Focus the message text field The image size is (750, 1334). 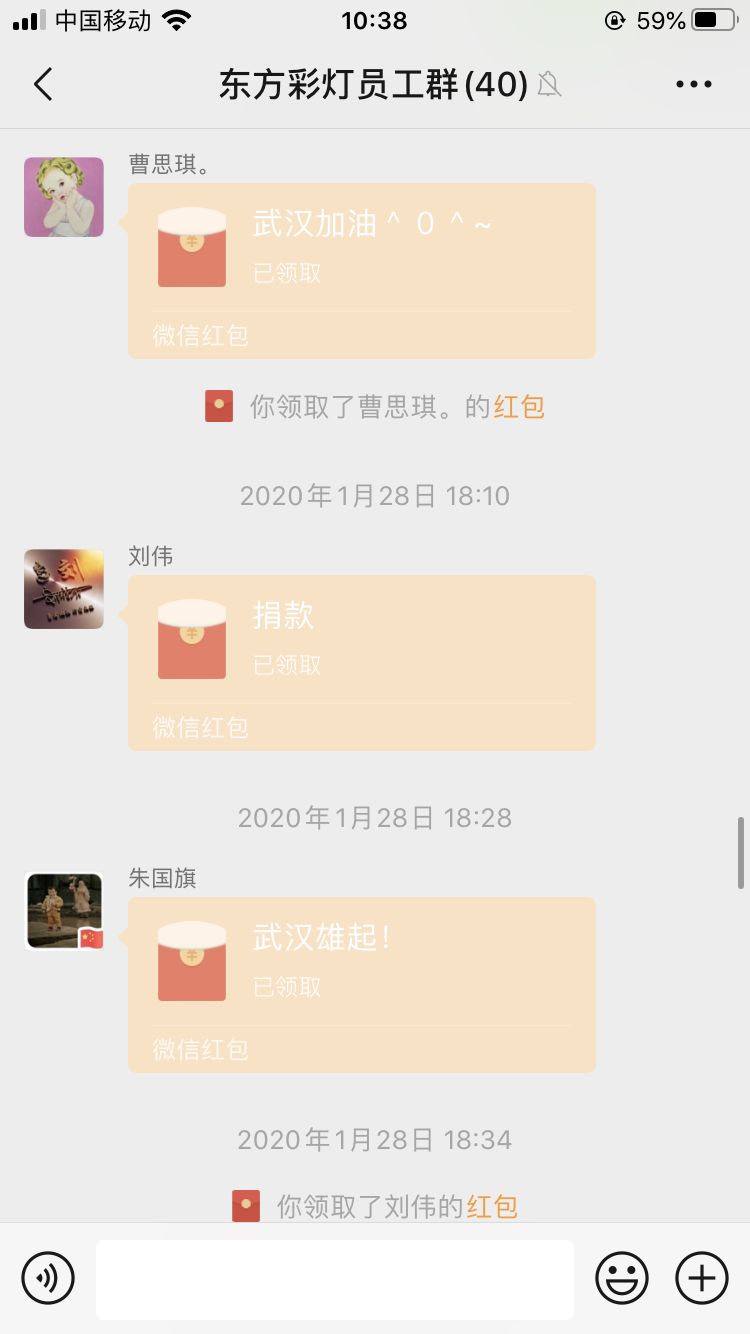pyautogui.click(x=334, y=1279)
